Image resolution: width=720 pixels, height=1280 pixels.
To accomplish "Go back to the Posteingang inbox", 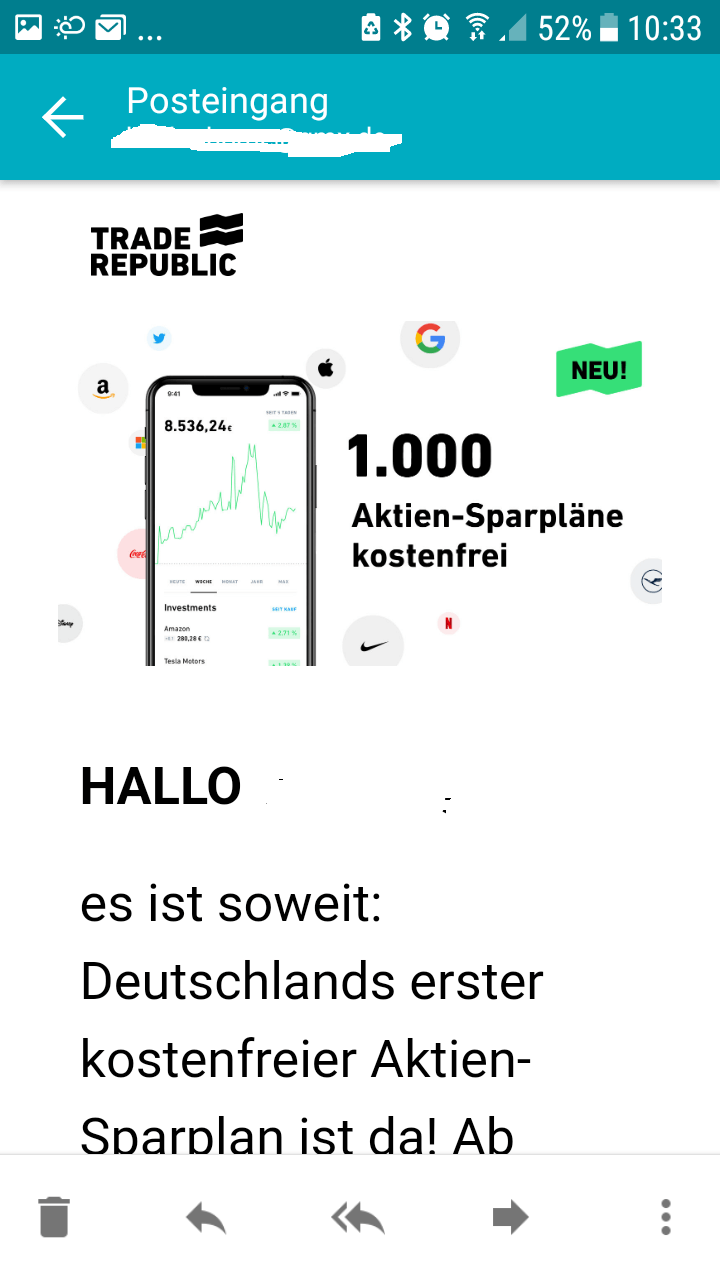I will click(62, 118).
